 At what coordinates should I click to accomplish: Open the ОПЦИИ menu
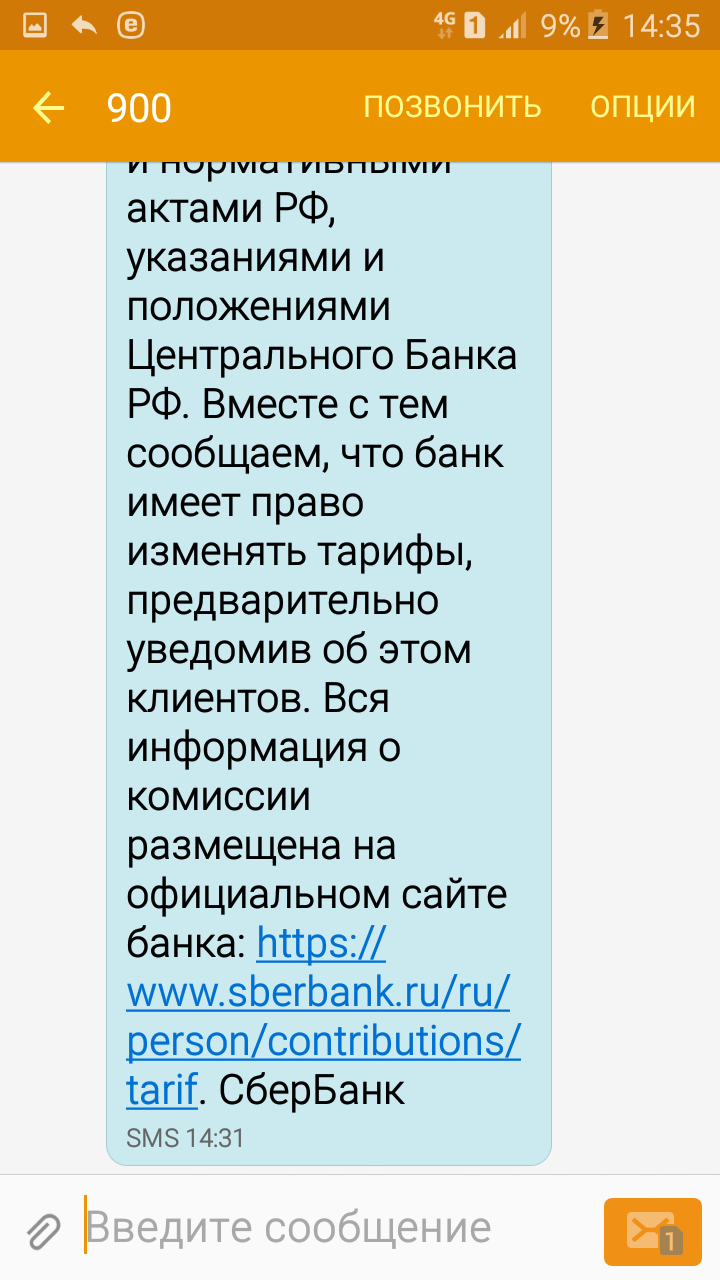pos(642,107)
